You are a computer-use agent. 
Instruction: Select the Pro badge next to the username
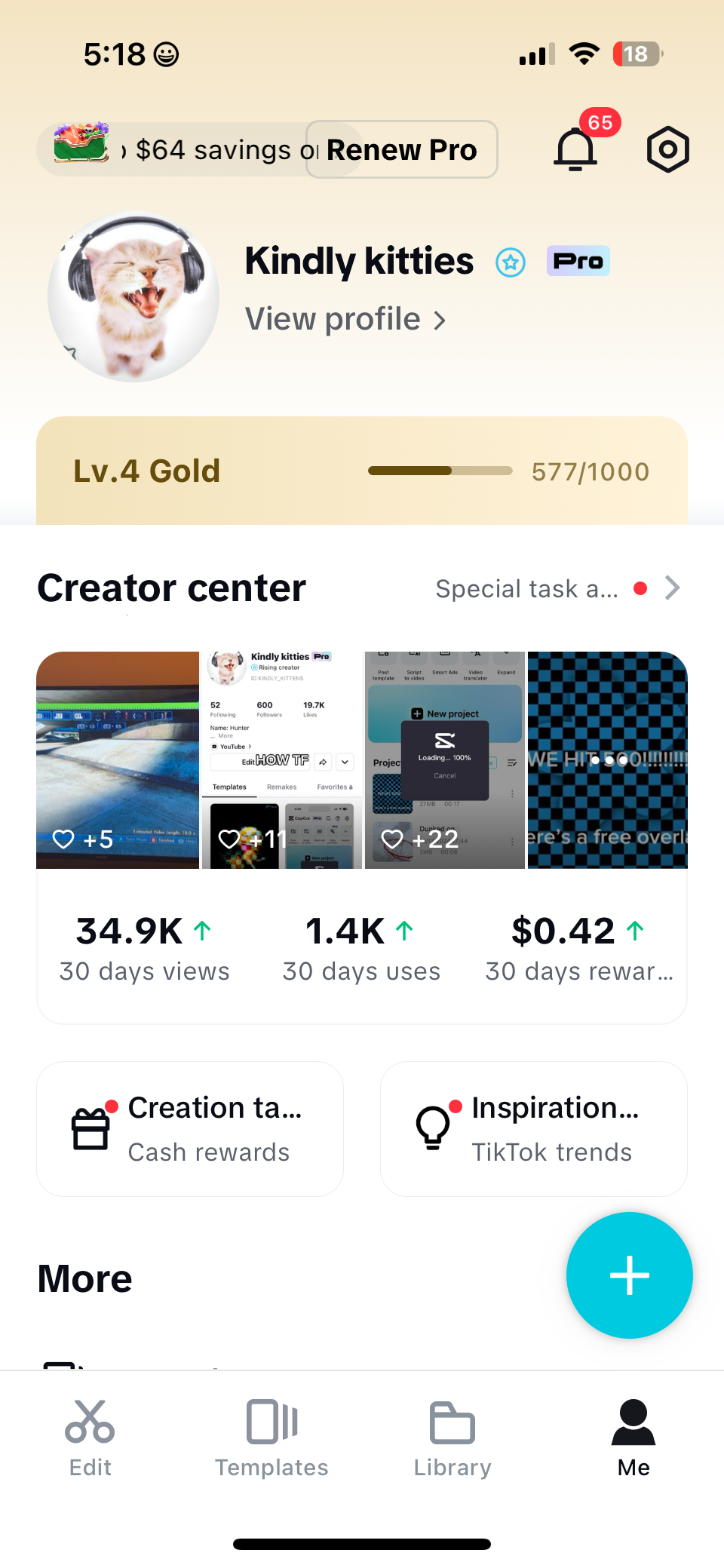pos(578,261)
